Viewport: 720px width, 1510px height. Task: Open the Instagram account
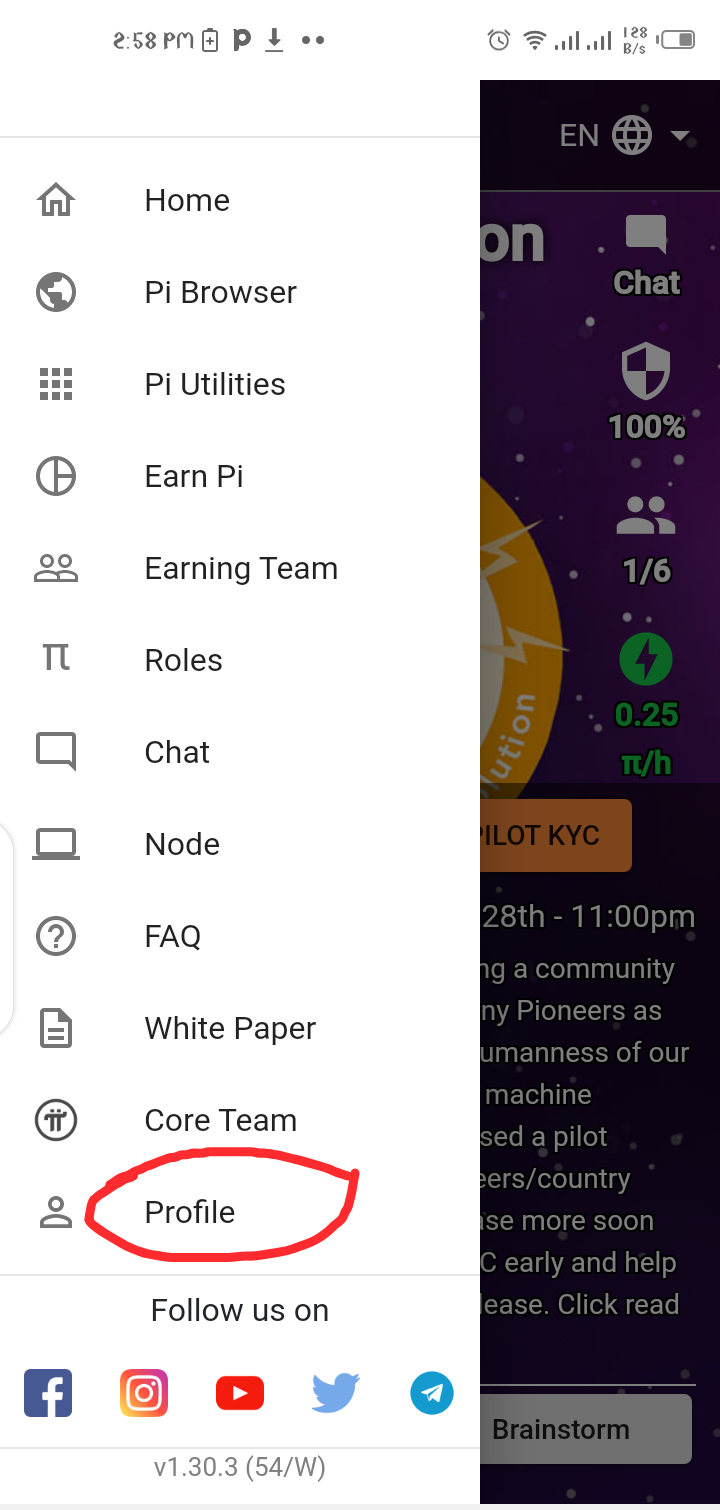pyautogui.click(x=144, y=1392)
